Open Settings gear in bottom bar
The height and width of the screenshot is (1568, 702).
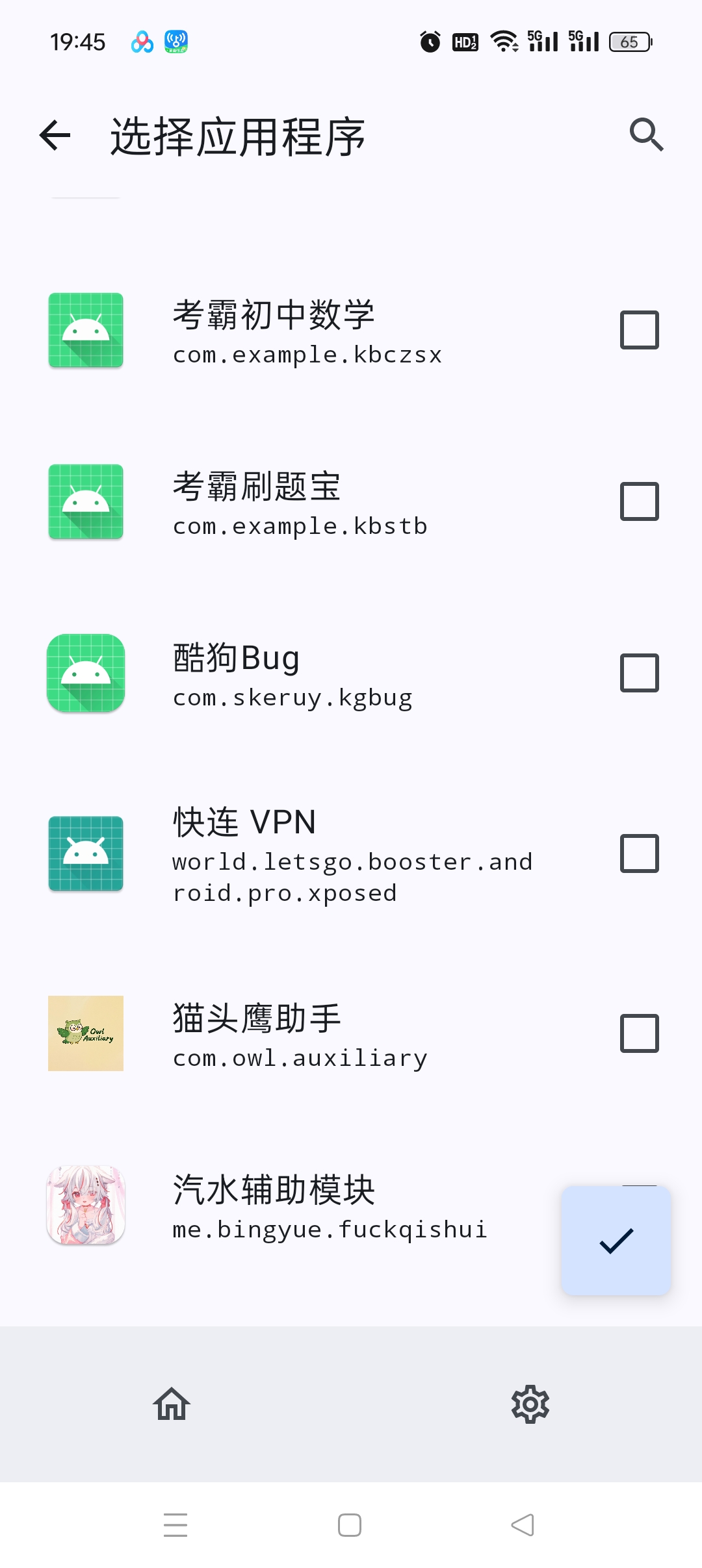click(x=530, y=1404)
